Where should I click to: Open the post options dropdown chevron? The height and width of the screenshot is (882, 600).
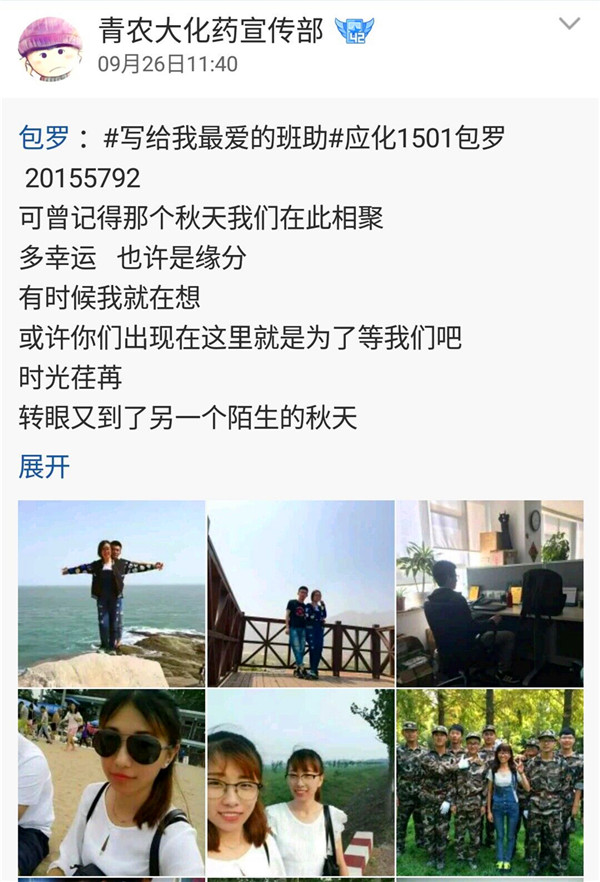[x=569, y=25]
